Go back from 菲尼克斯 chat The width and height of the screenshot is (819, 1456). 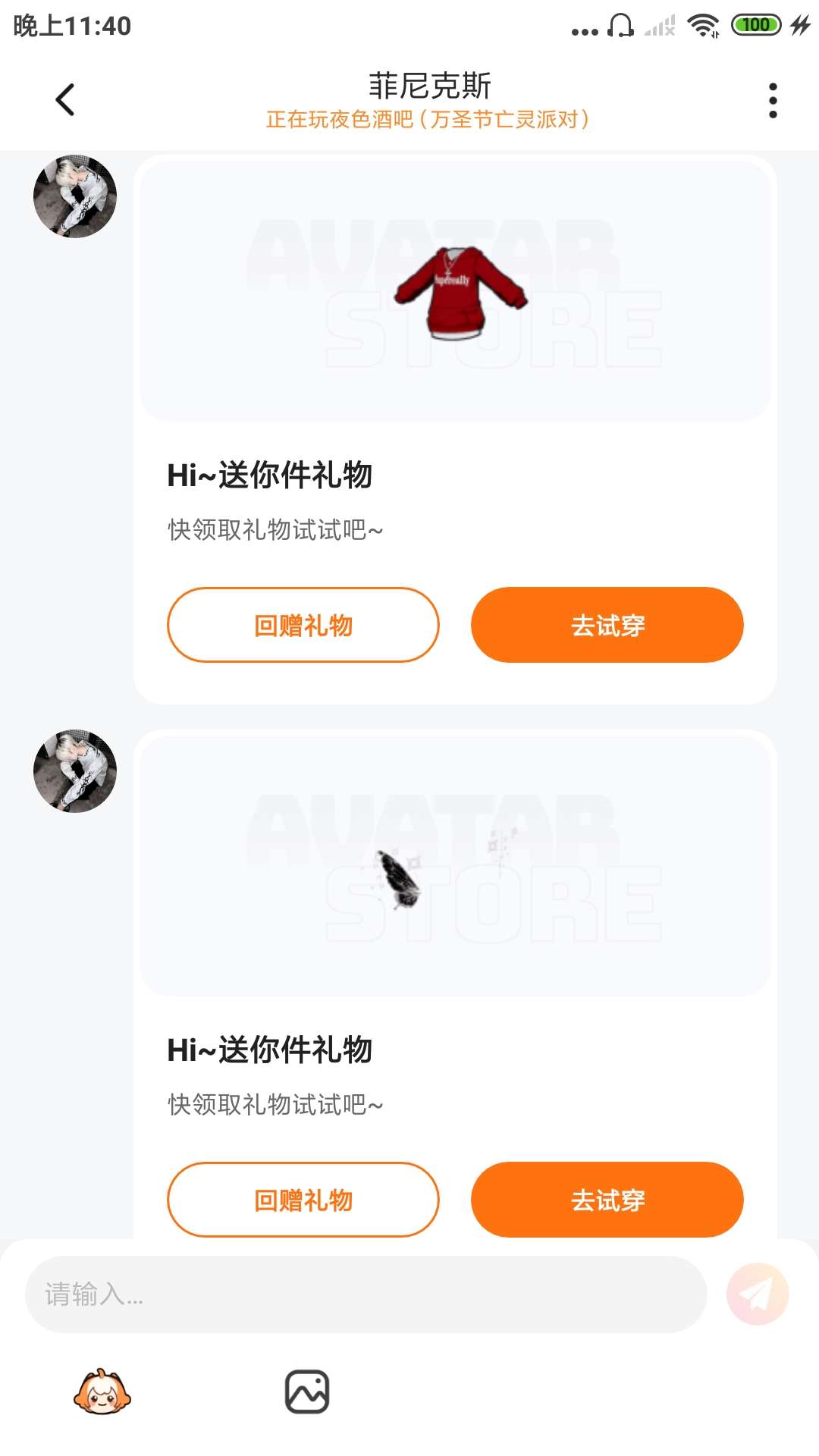click(65, 100)
